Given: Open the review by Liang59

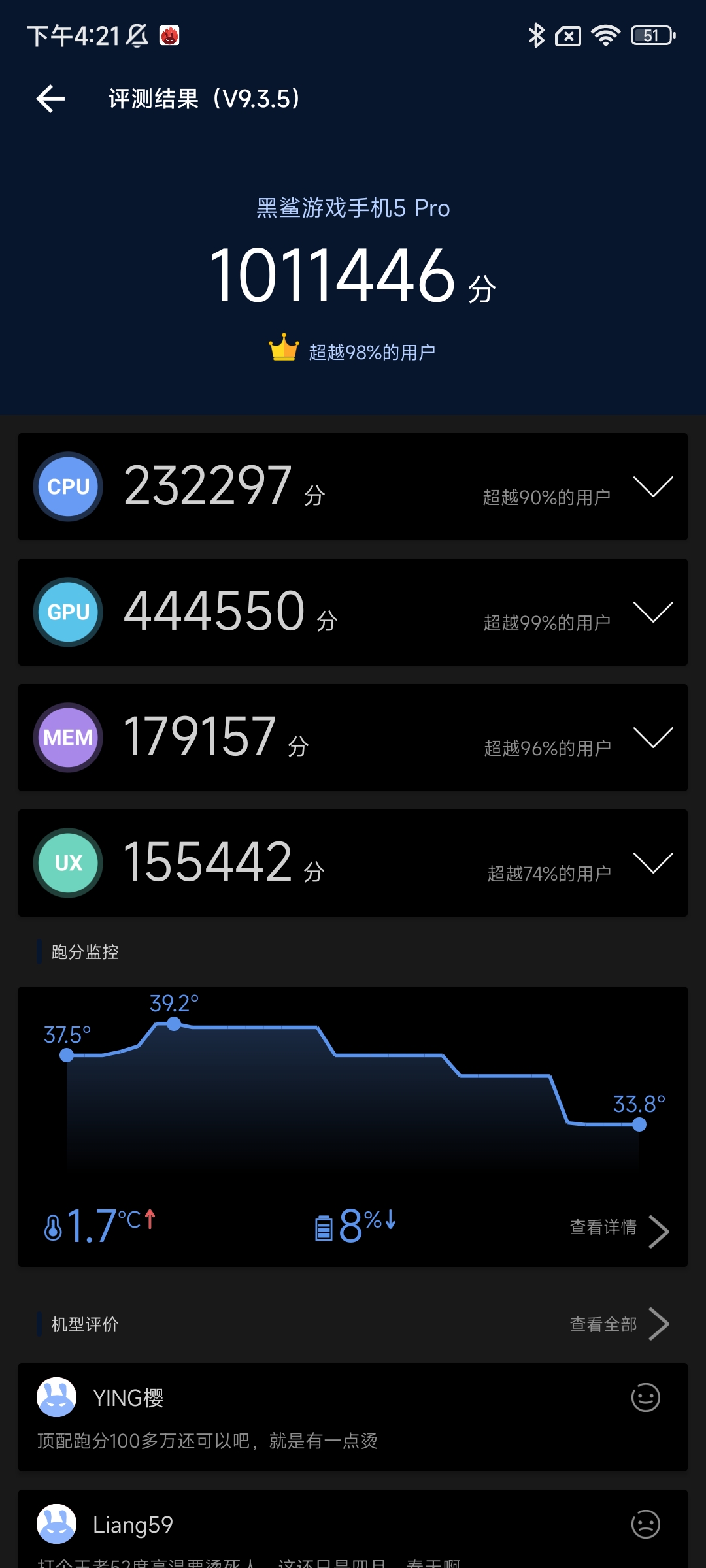Looking at the screenshot, I should (x=353, y=1529).
